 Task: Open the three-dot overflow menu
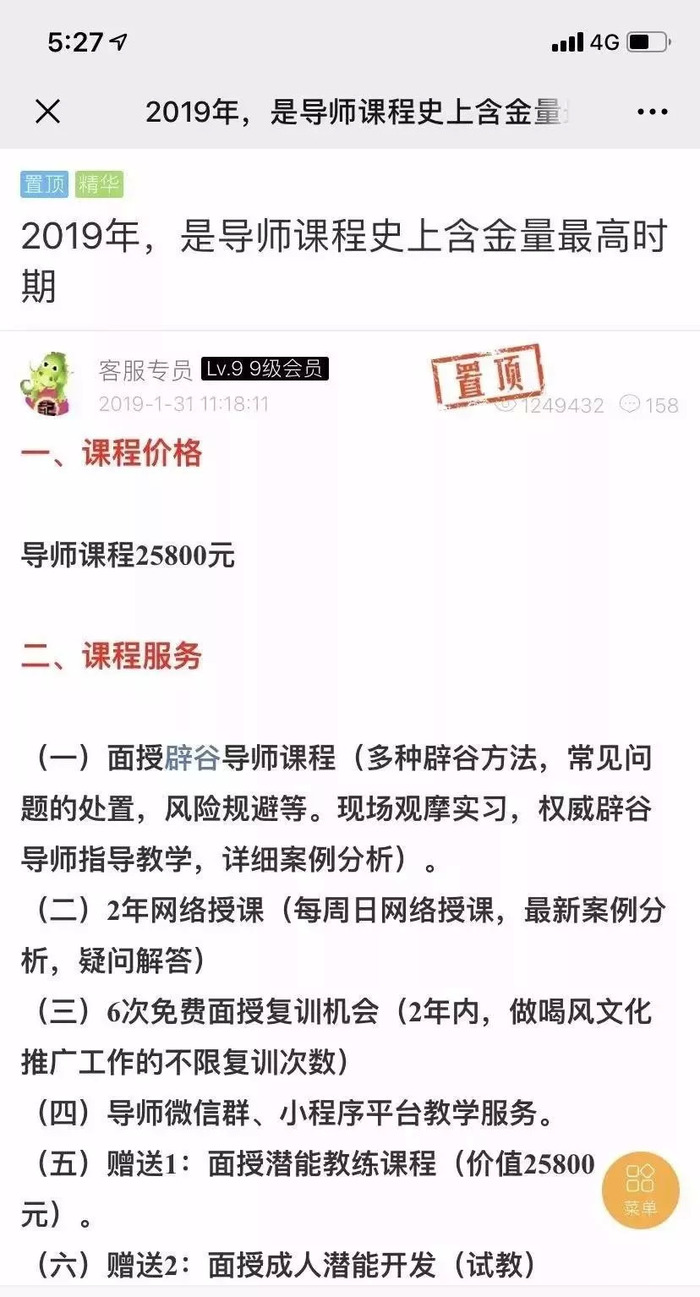(652, 111)
